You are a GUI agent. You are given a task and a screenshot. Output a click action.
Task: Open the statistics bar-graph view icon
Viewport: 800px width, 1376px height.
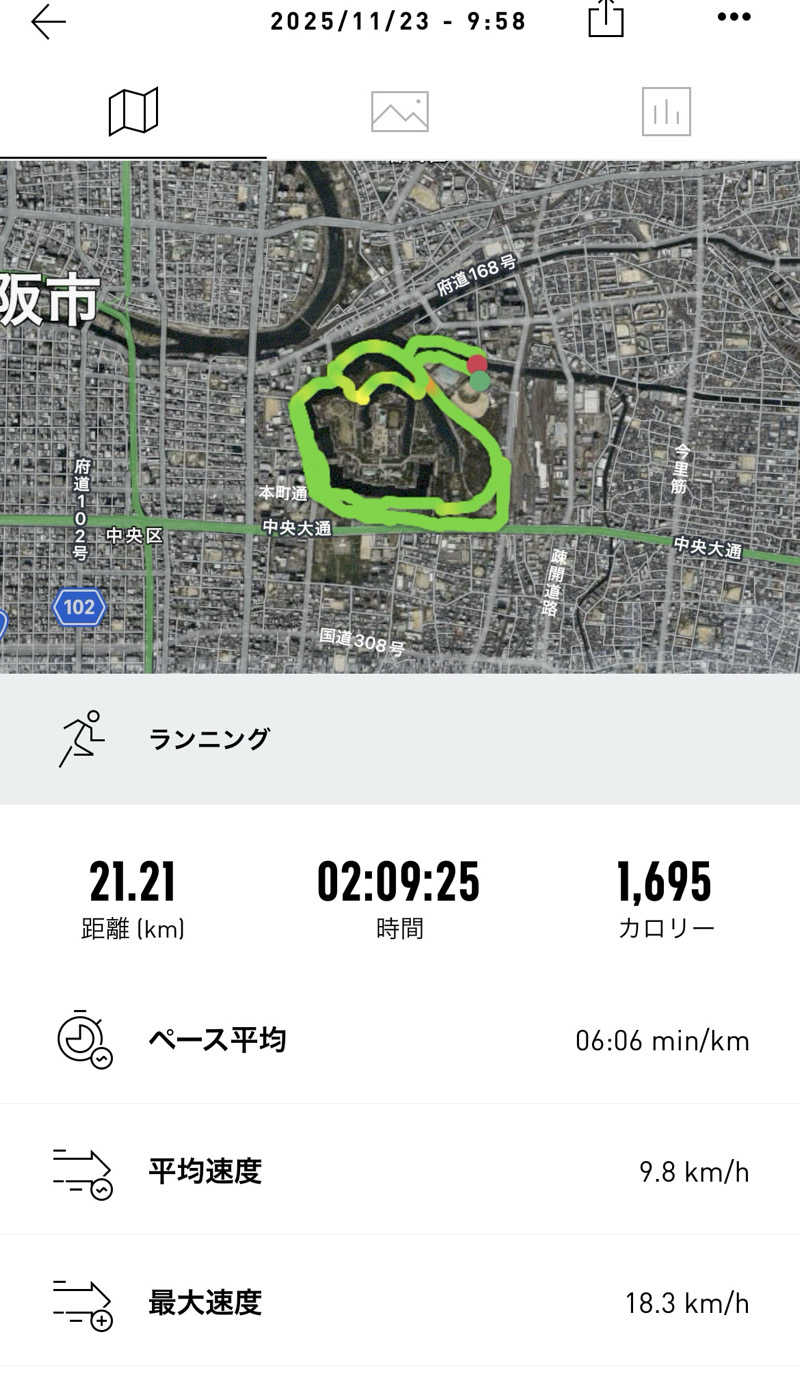664,113
